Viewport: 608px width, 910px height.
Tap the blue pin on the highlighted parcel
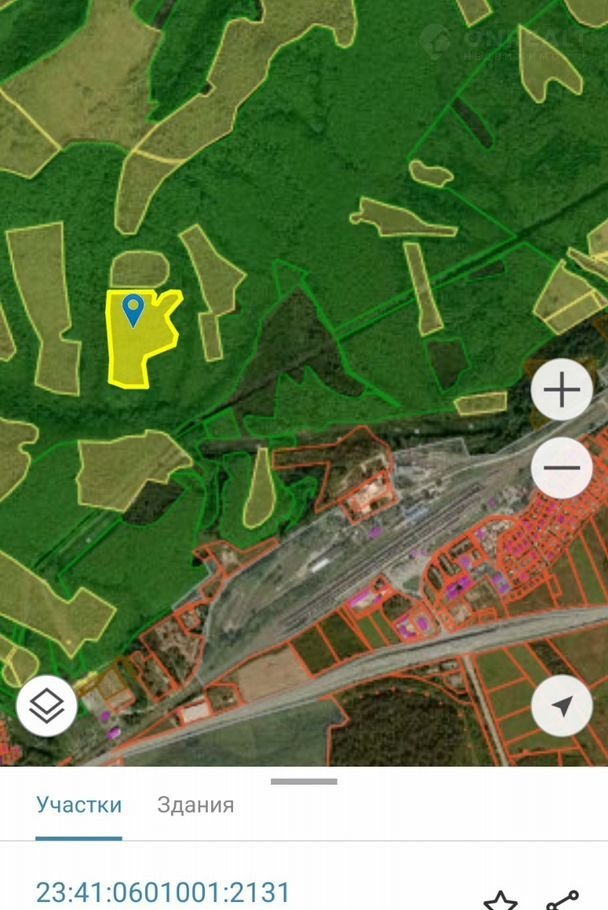coord(132,309)
